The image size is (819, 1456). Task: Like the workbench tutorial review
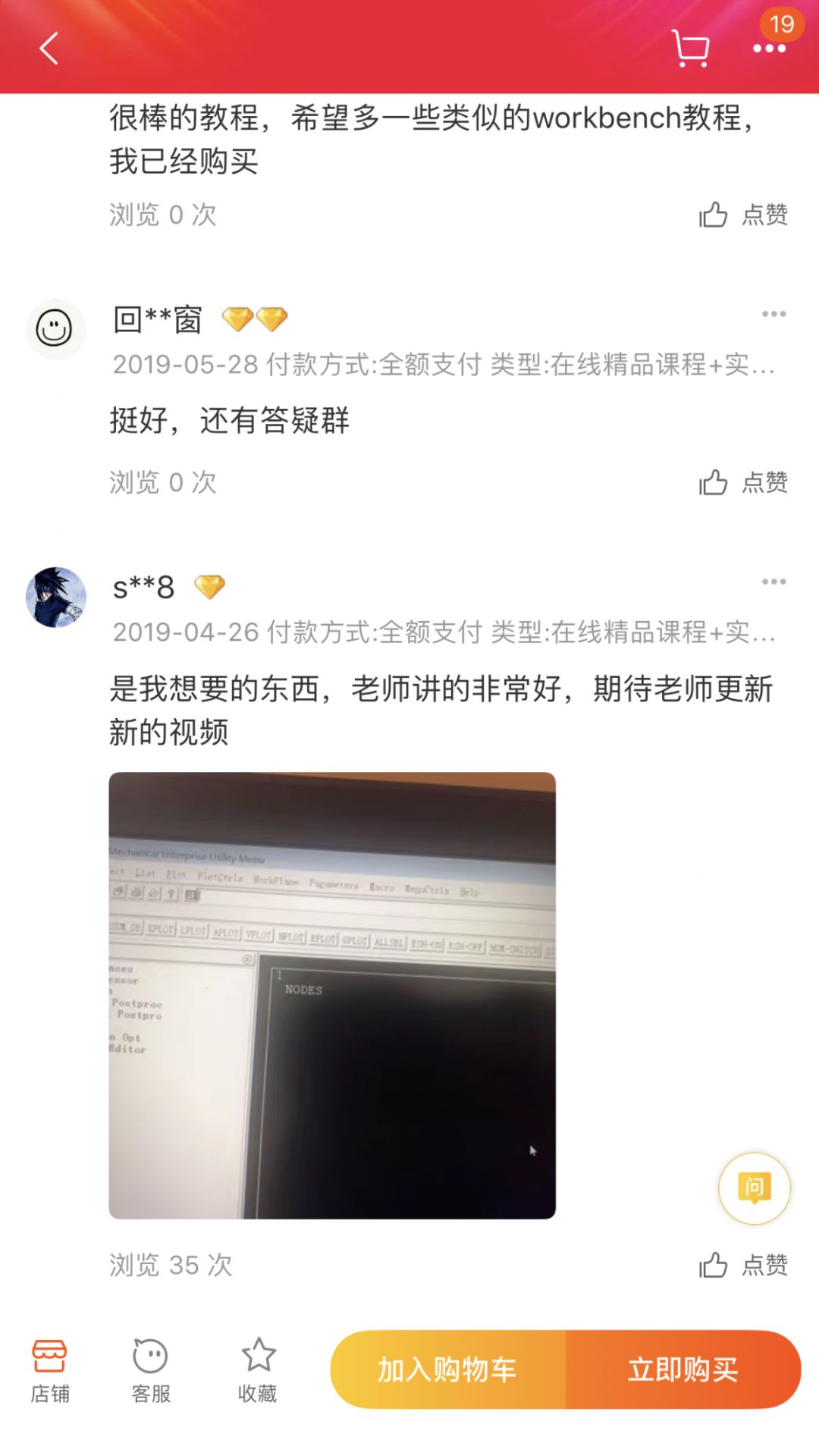[742, 215]
